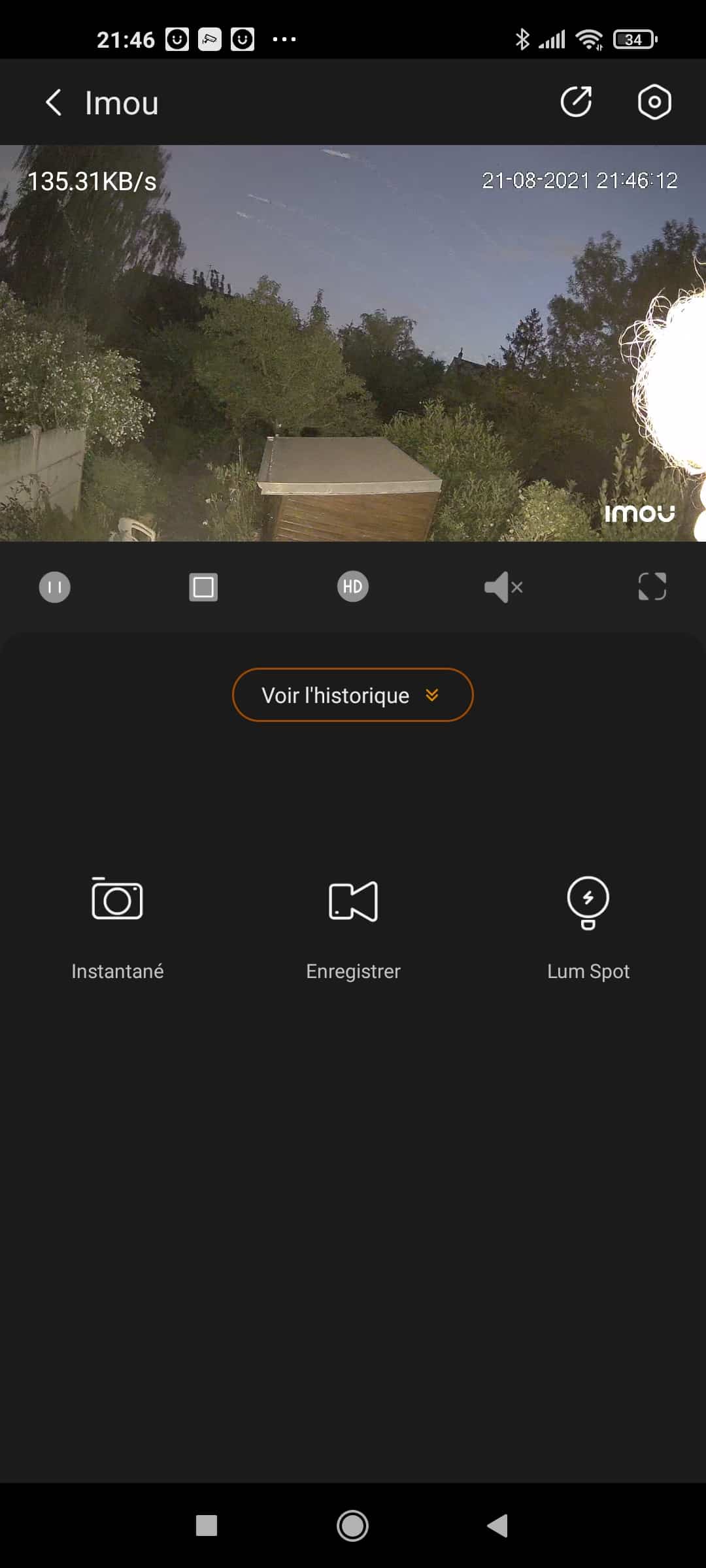Pause the live video stream

click(x=55, y=587)
